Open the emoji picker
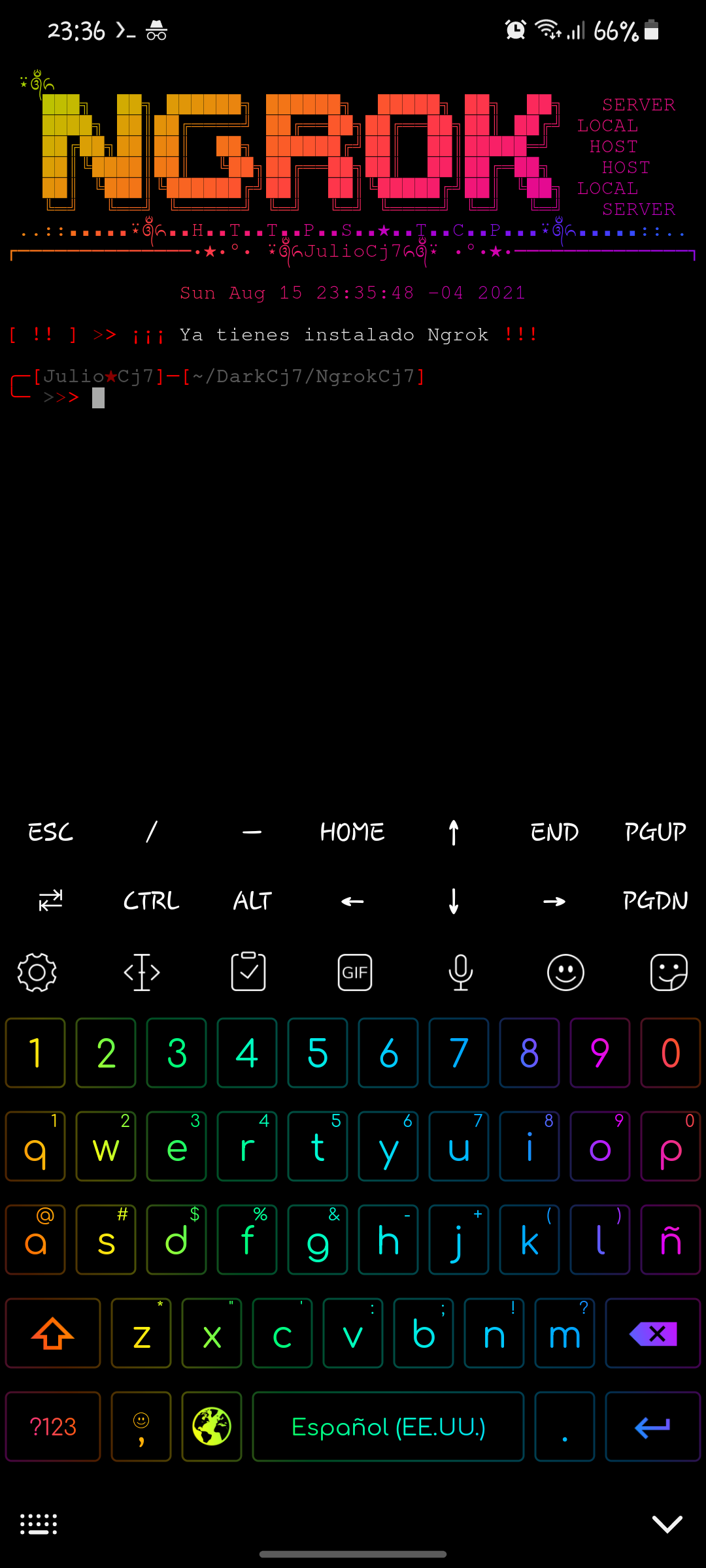 (565, 972)
